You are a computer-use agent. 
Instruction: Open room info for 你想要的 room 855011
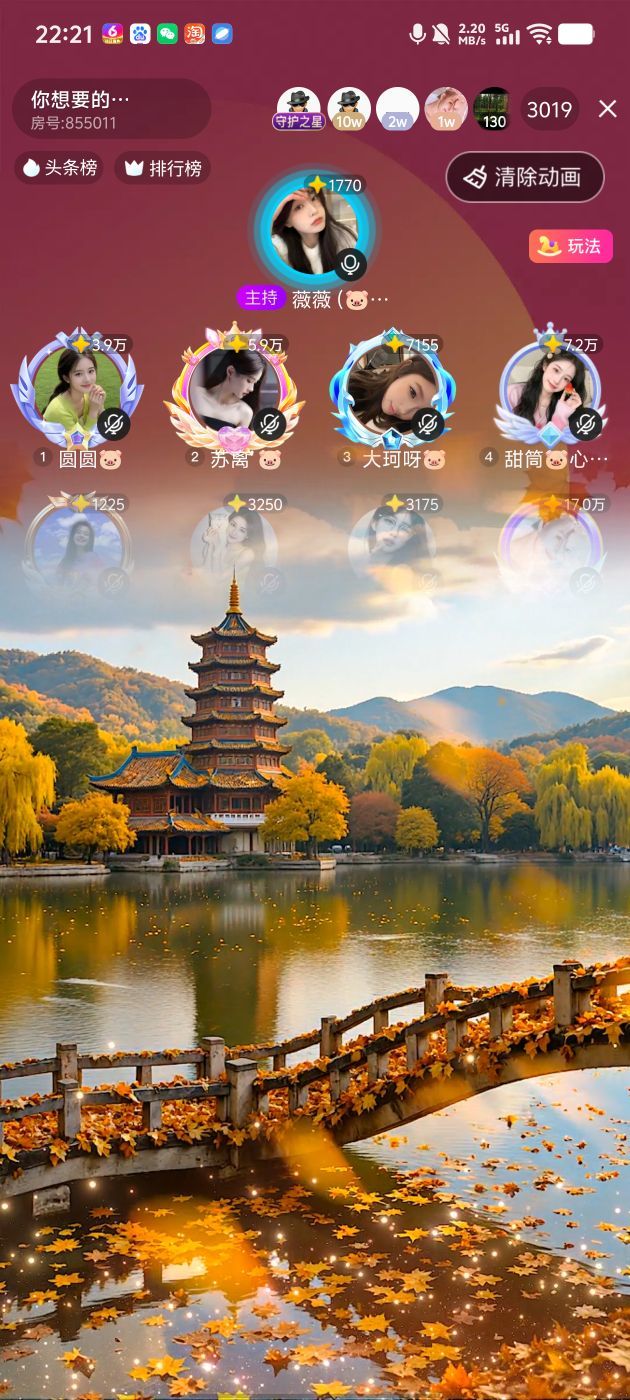[110, 109]
